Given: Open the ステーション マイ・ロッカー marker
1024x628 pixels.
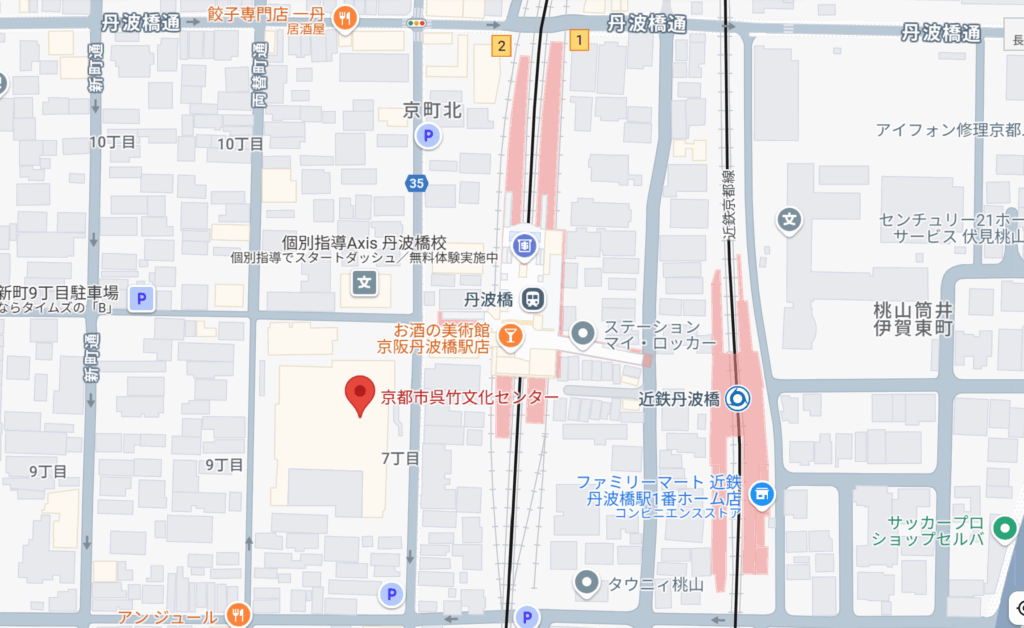Looking at the screenshot, I should tap(583, 334).
